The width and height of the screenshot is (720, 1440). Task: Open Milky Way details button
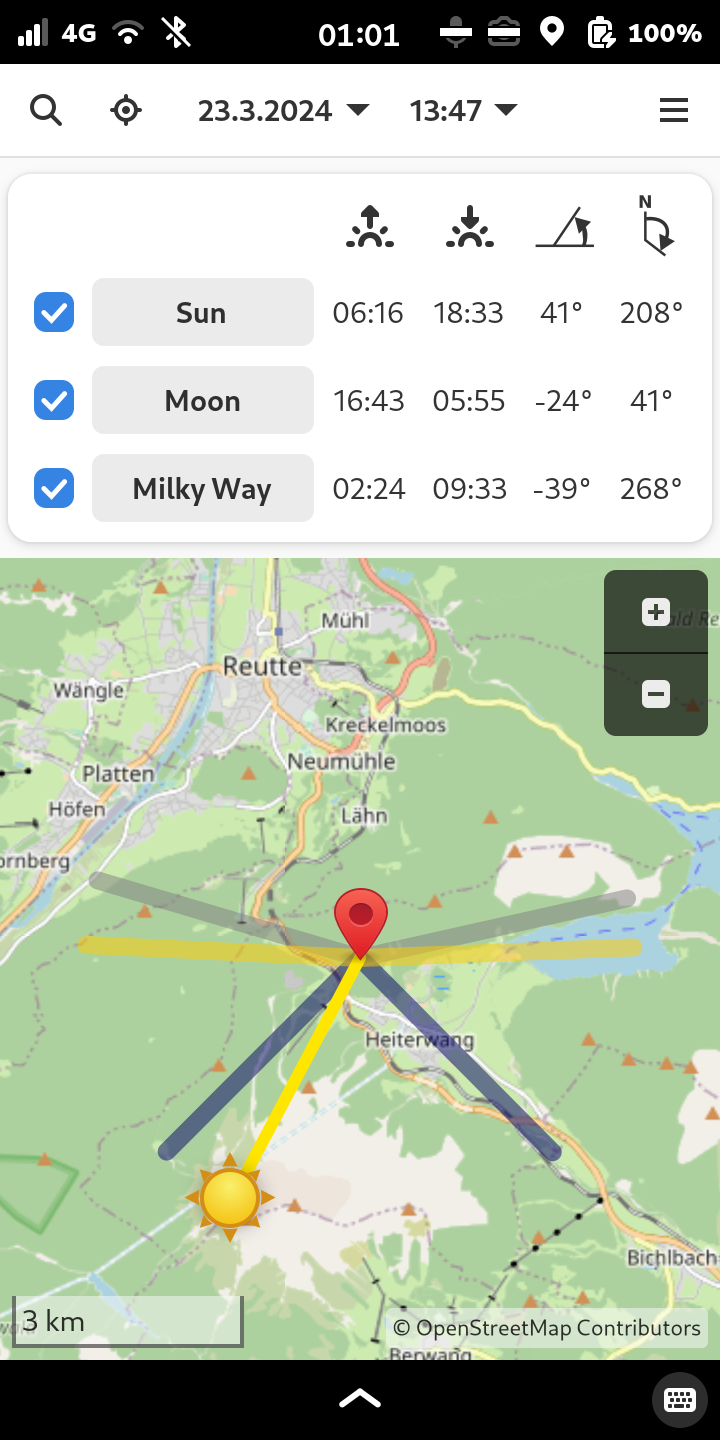[203, 488]
